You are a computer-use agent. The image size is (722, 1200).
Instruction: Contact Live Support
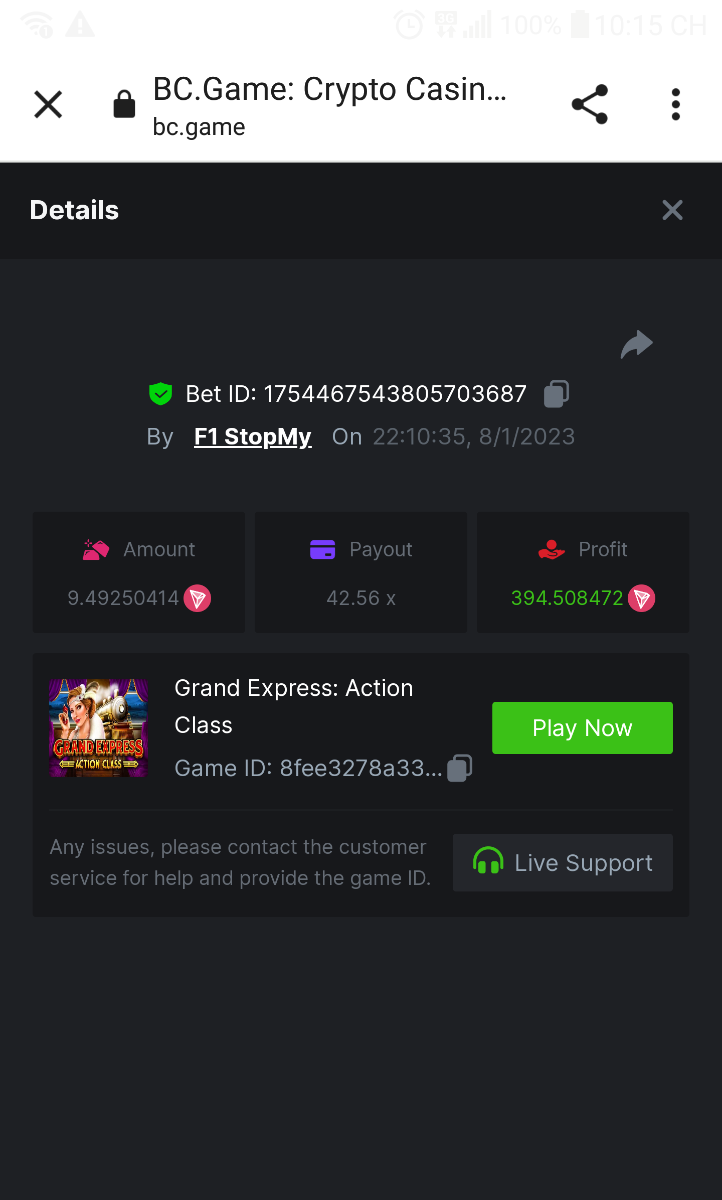[x=562, y=863]
